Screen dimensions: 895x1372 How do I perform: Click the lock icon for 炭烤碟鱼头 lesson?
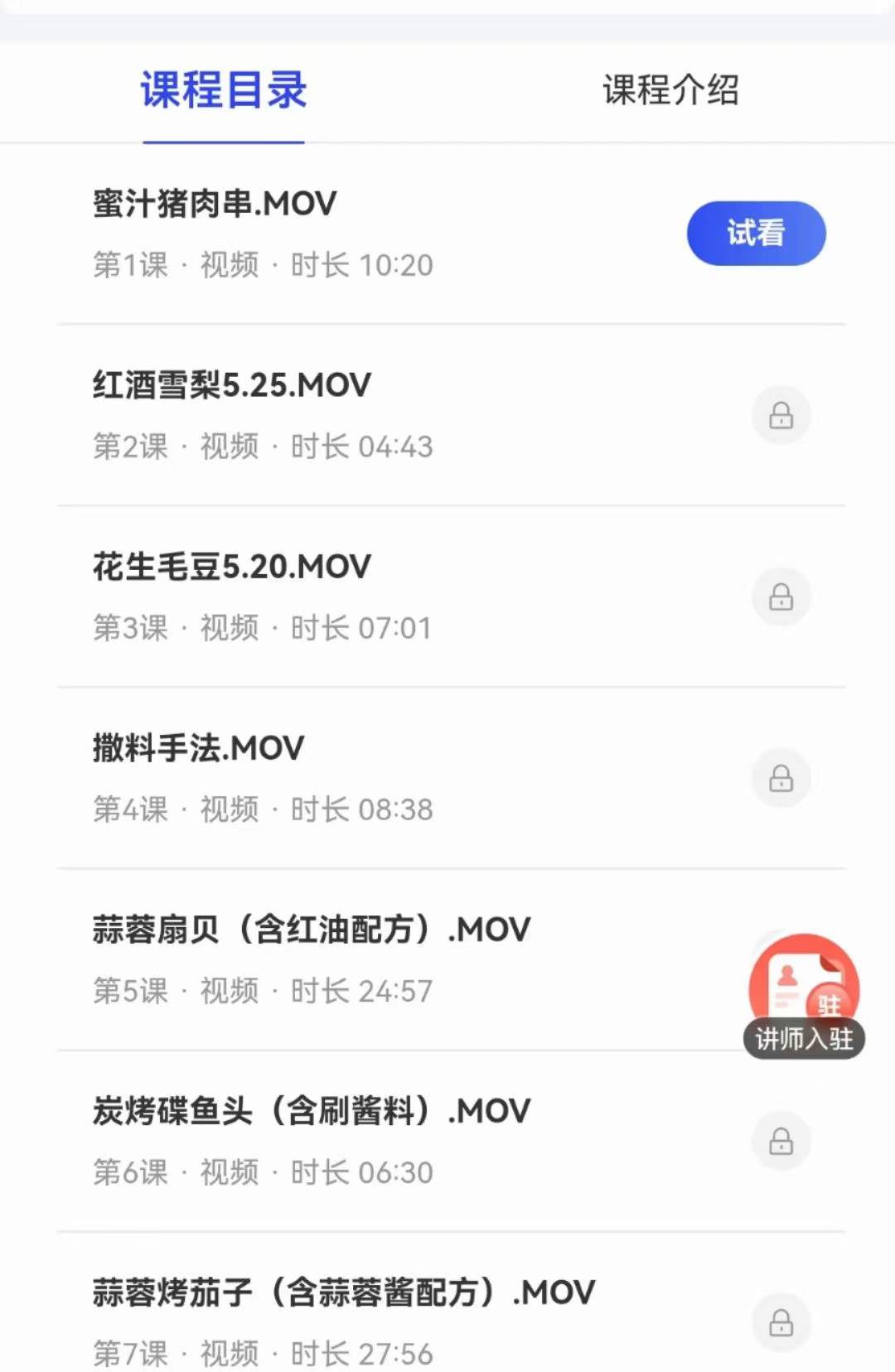point(781,1141)
